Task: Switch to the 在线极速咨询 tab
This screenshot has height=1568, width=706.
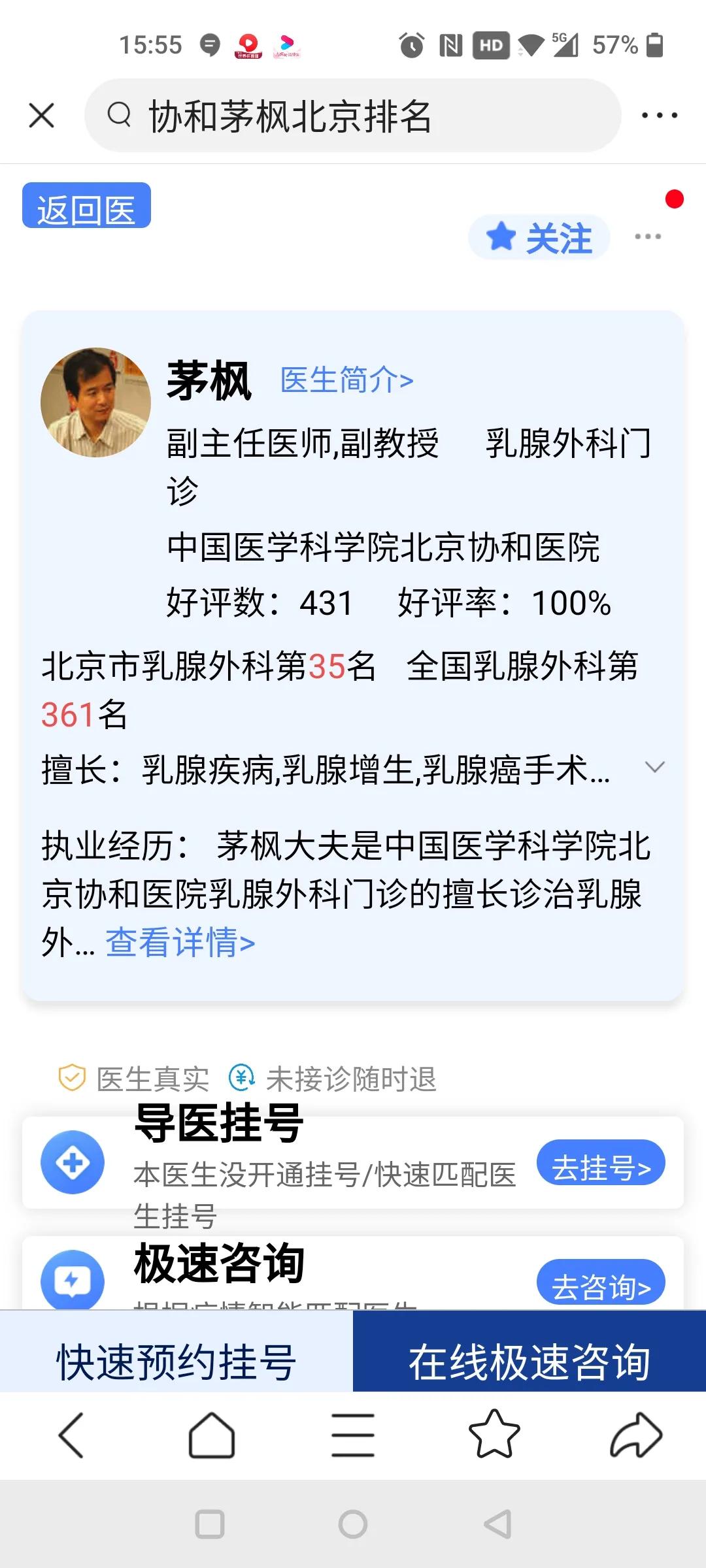Action: [x=528, y=1362]
